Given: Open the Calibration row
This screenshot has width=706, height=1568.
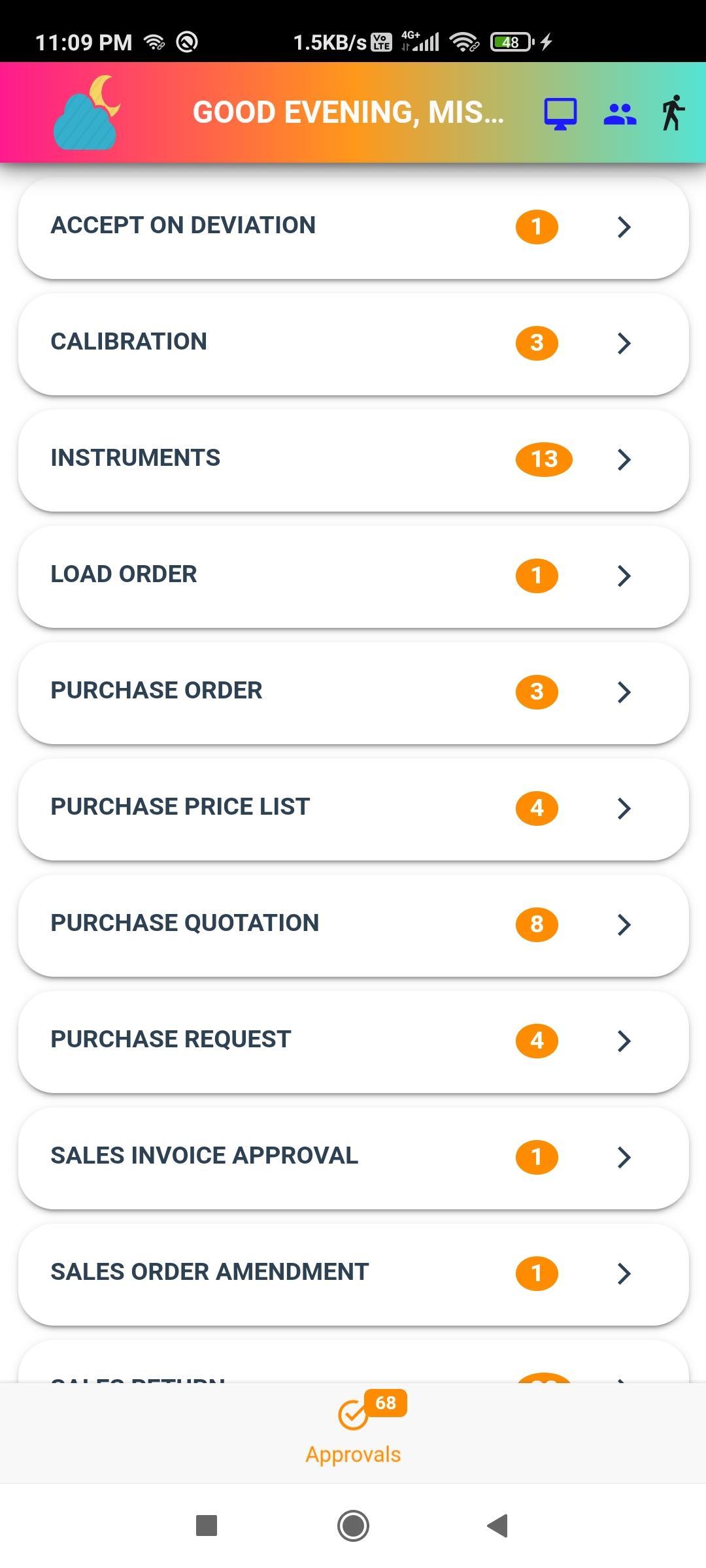Looking at the screenshot, I should click(354, 344).
